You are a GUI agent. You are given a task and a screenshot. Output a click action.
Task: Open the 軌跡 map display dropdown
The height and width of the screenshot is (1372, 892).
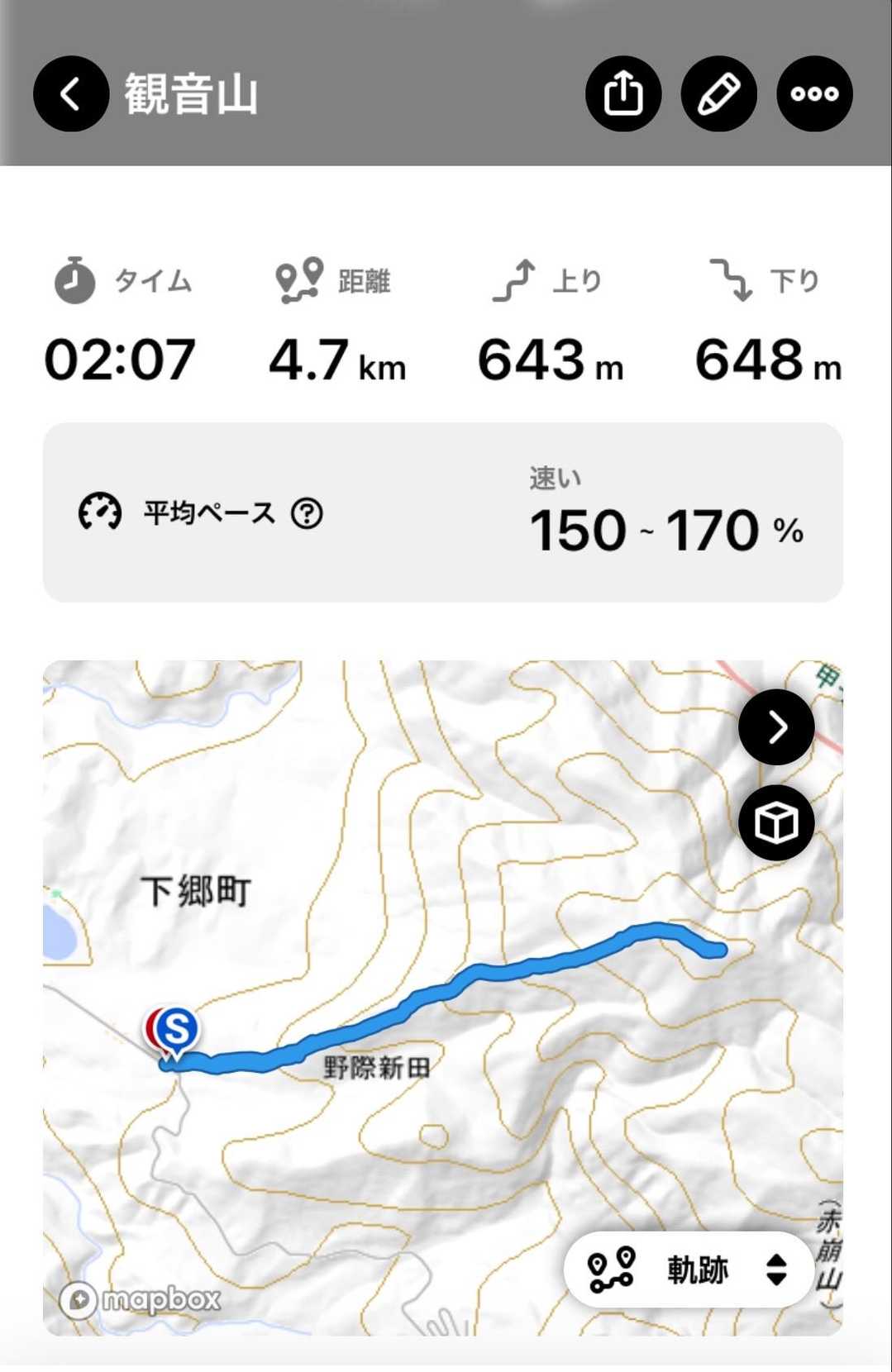[x=689, y=1270]
